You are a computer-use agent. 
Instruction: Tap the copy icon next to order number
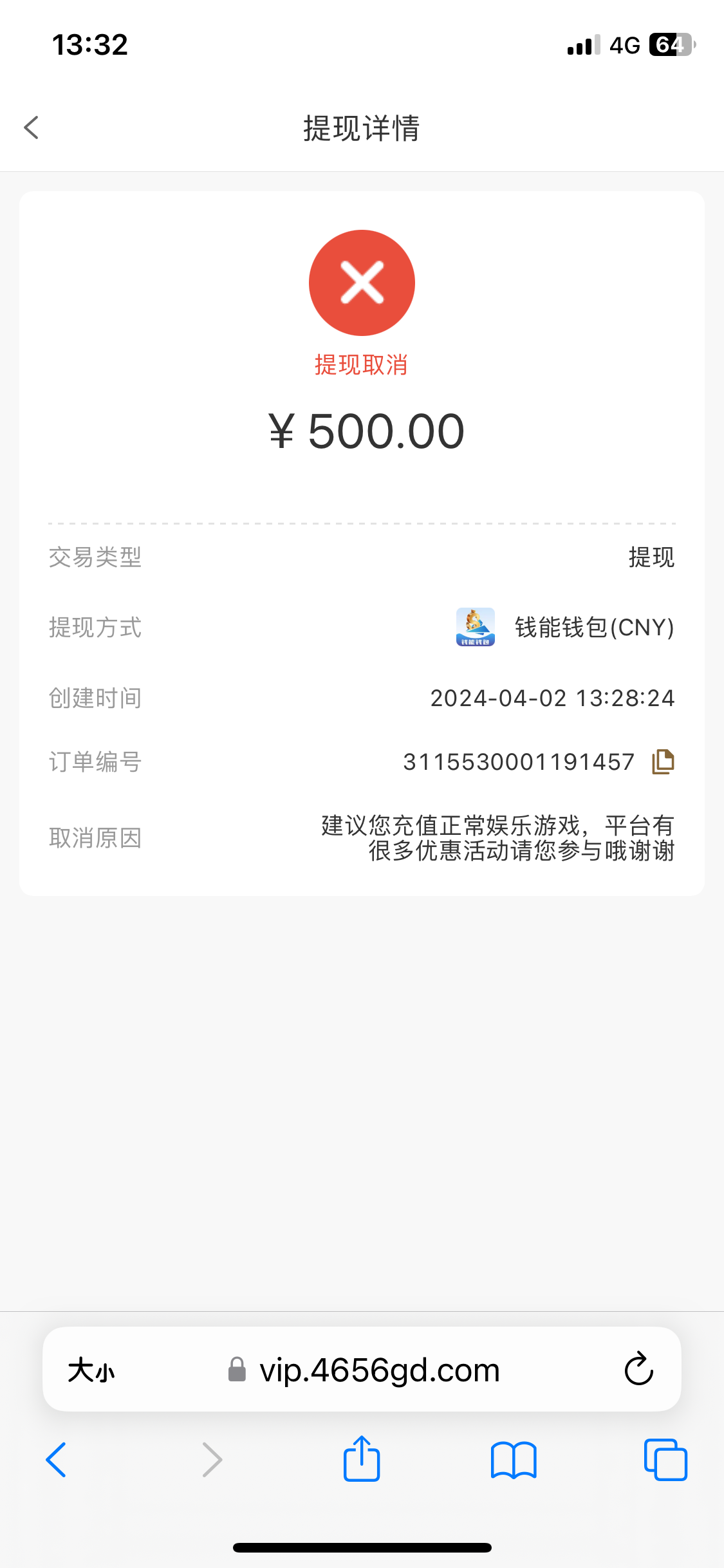click(662, 762)
